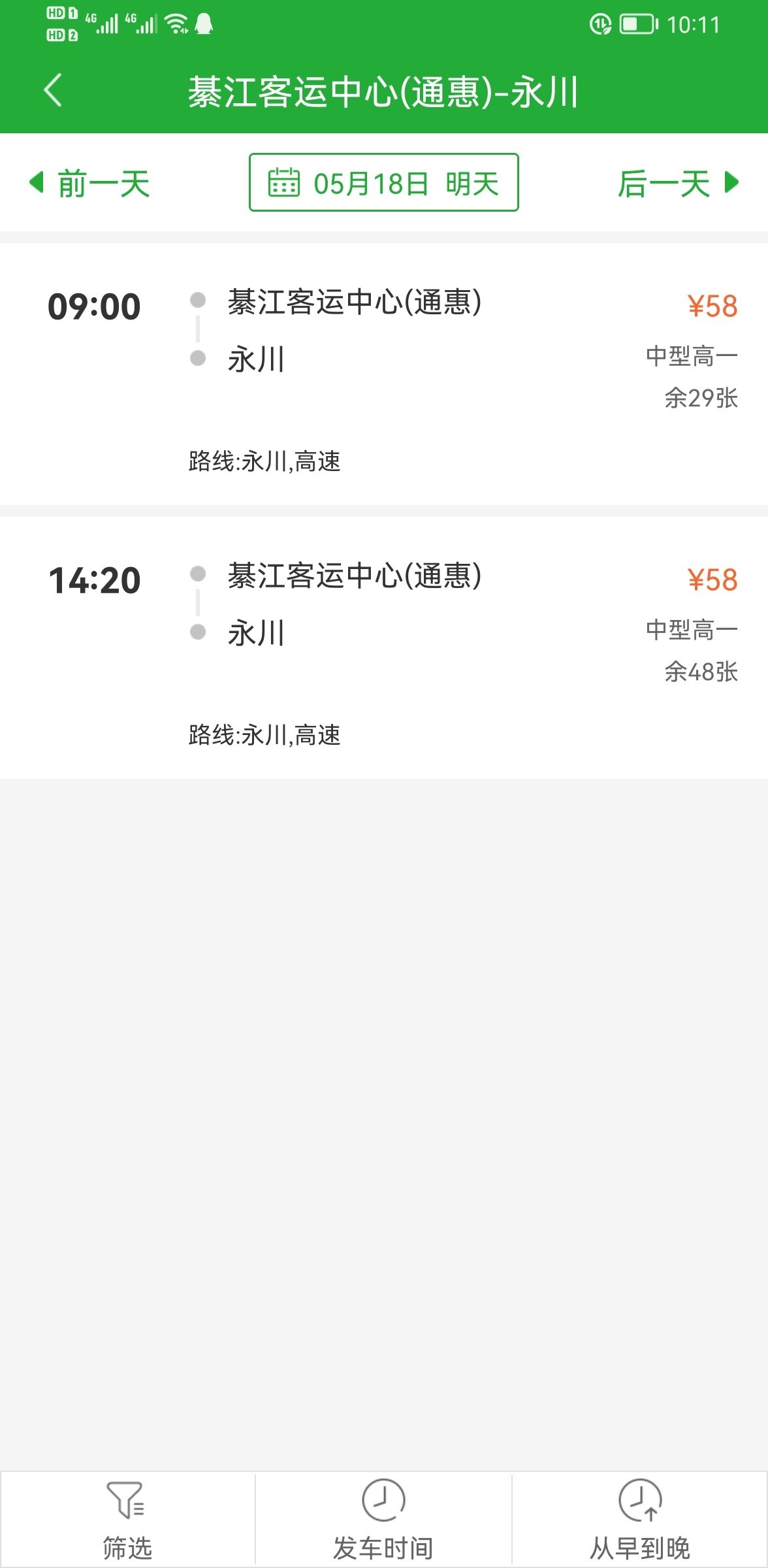Go back using the header arrow
Screen dimensions: 768x1568
point(52,90)
